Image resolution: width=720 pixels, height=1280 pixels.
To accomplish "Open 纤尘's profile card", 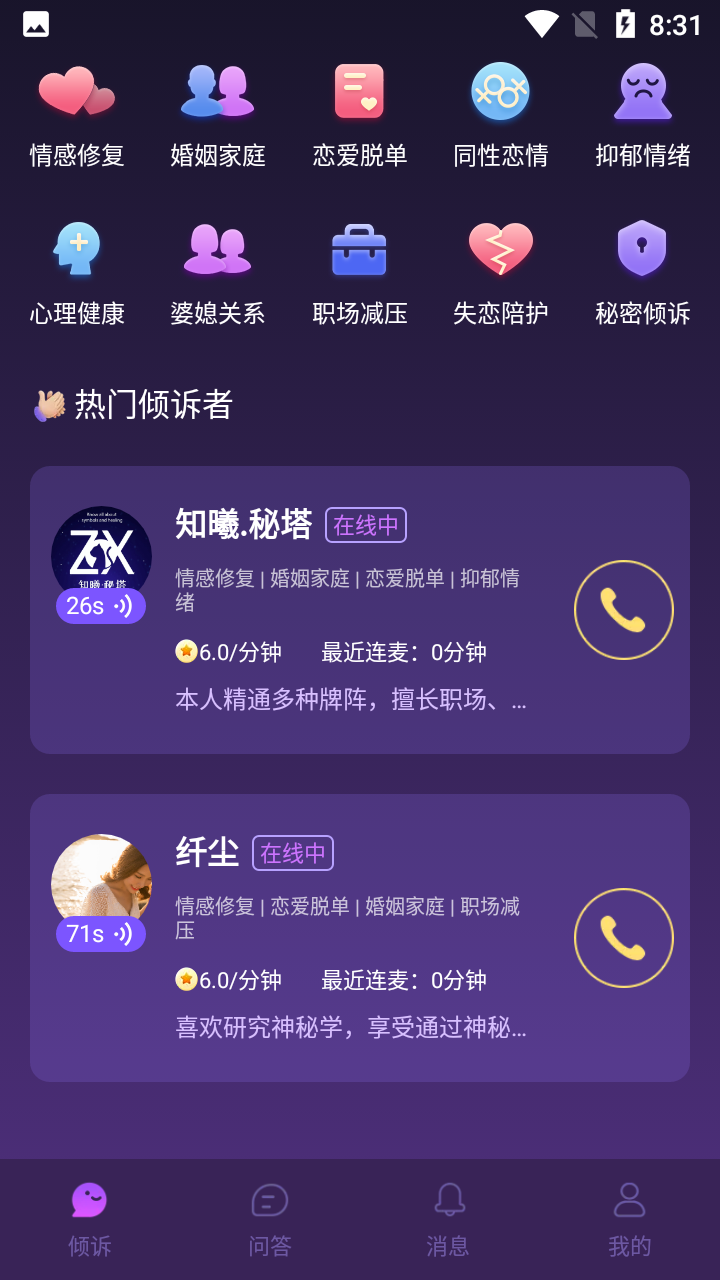I will click(x=360, y=938).
